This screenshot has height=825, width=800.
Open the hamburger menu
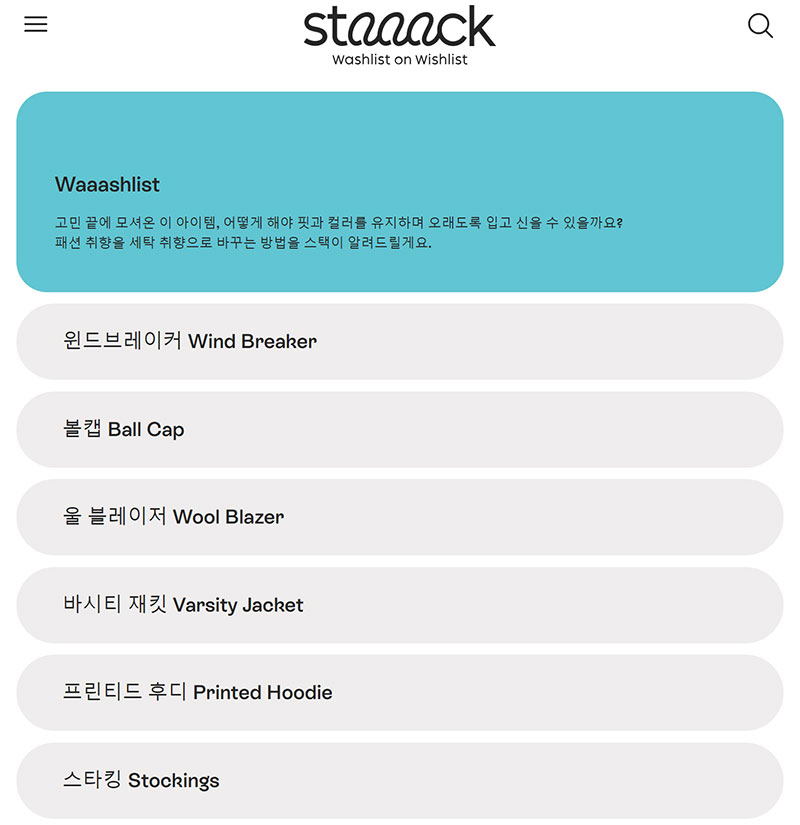click(36, 25)
